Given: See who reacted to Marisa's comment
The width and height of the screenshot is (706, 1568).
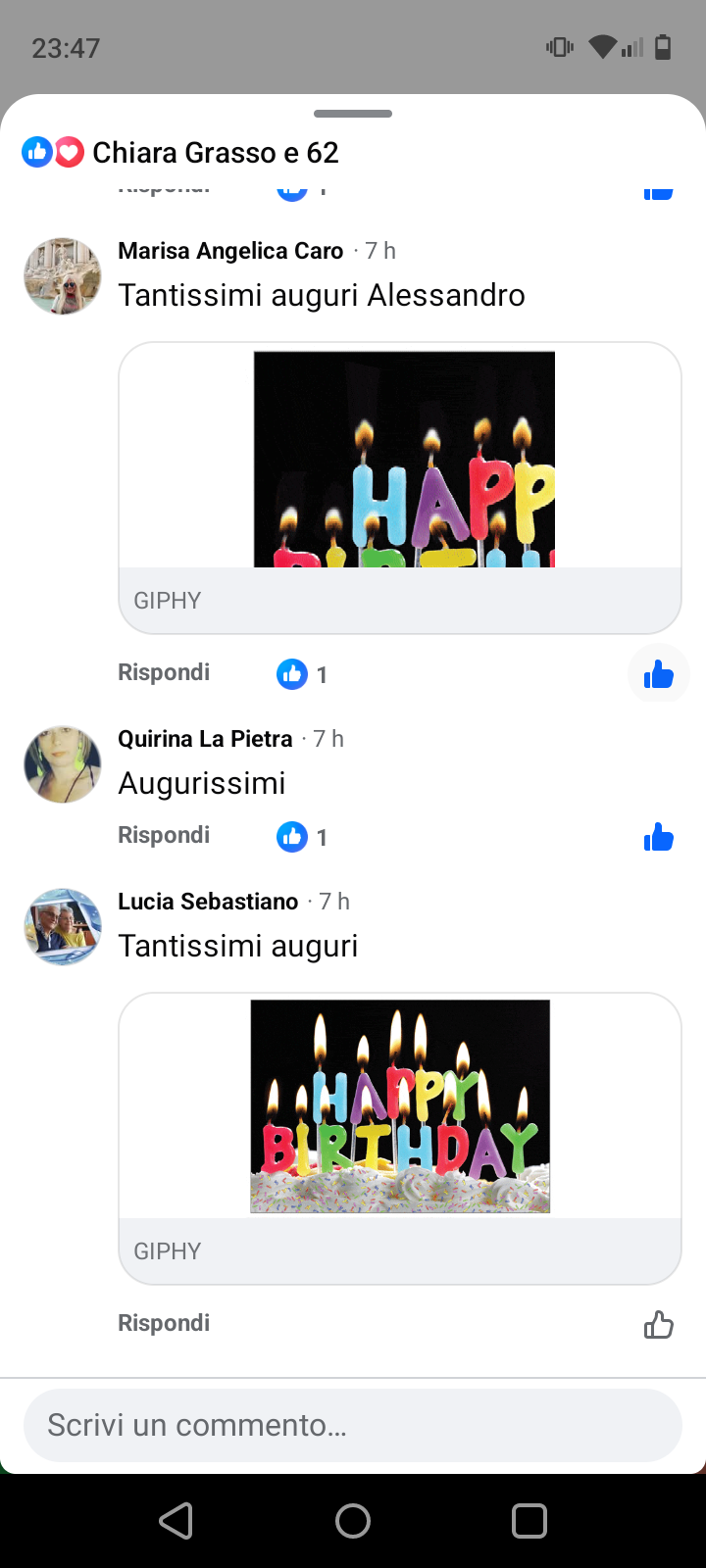Looking at the screenshot, I should coord(302,674).
